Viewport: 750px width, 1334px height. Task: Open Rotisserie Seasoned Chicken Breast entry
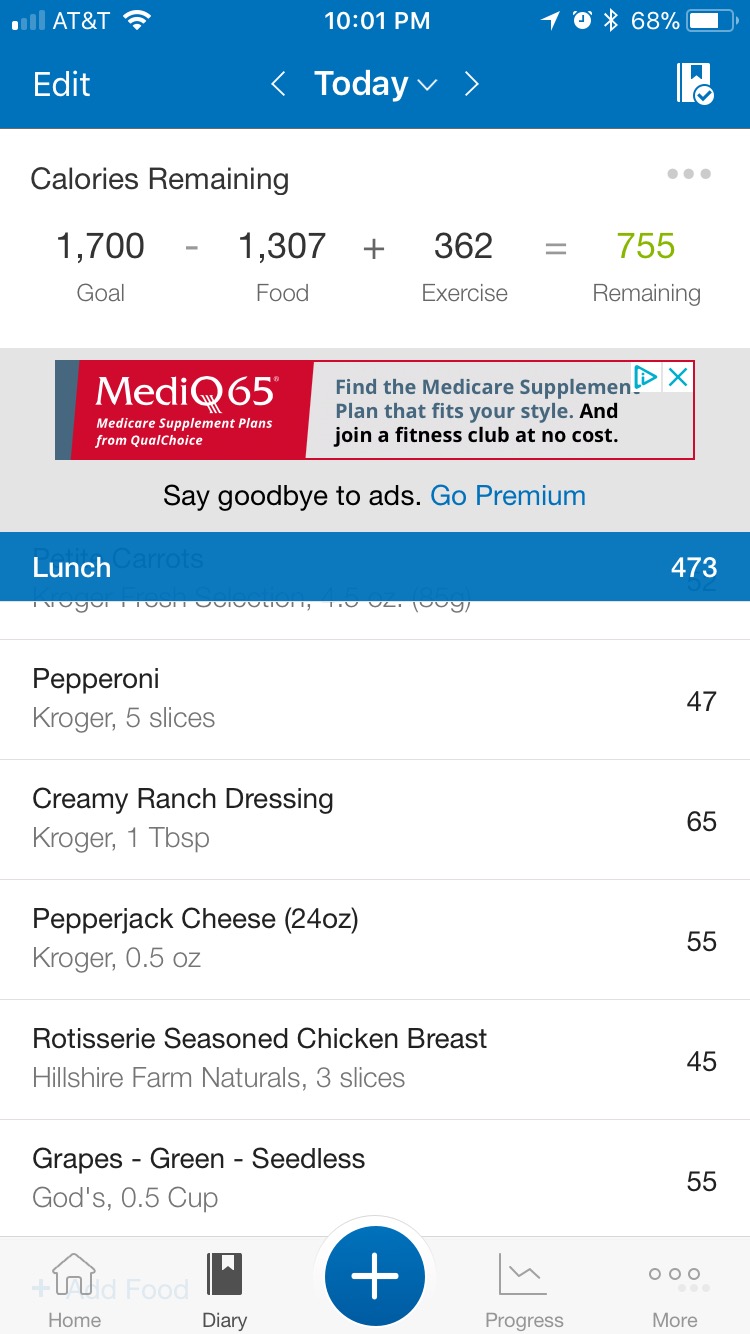pyautogui.click(x=375, y=1059)
